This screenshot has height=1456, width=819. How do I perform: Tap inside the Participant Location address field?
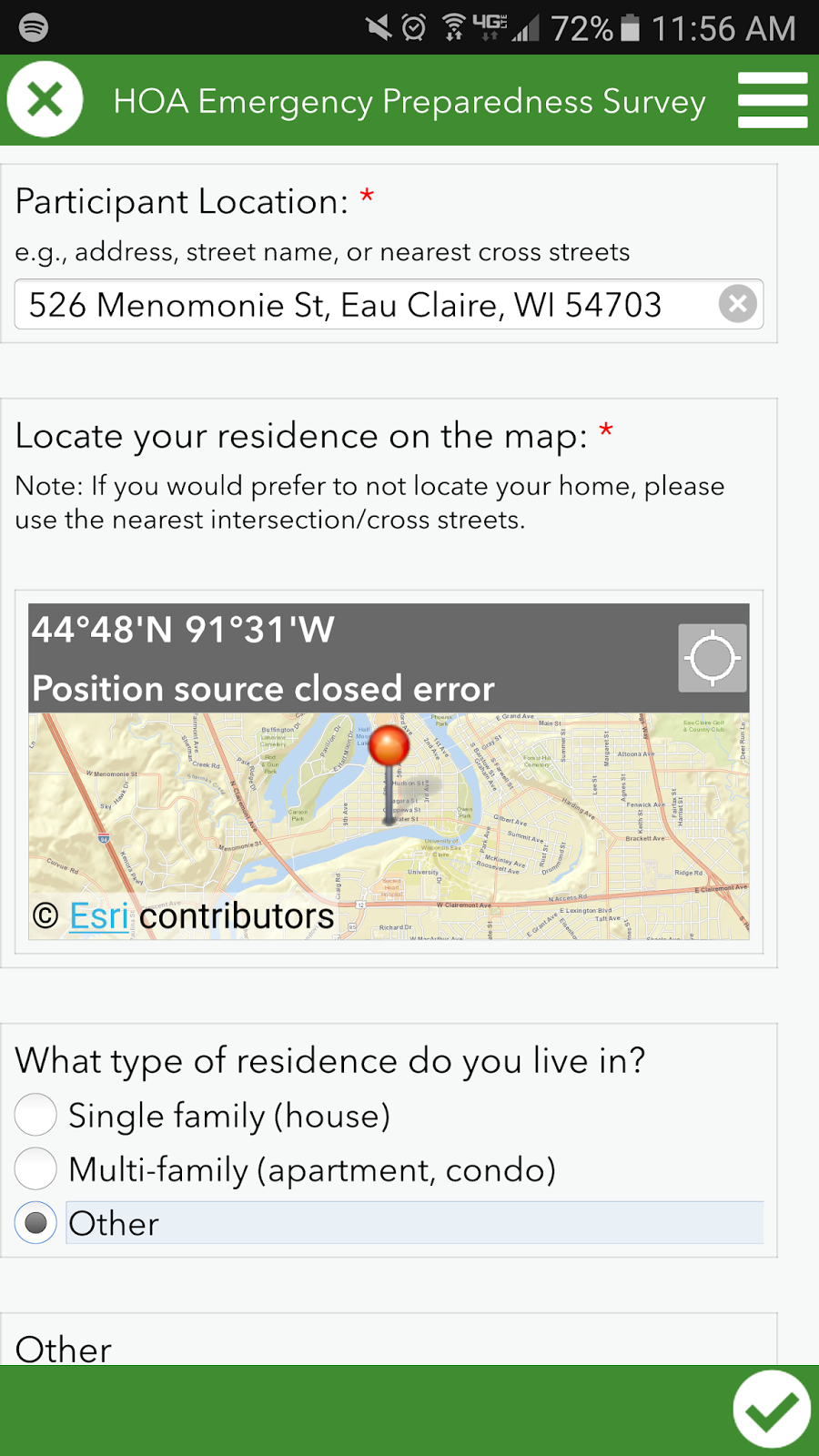click(x=364, y=304)
